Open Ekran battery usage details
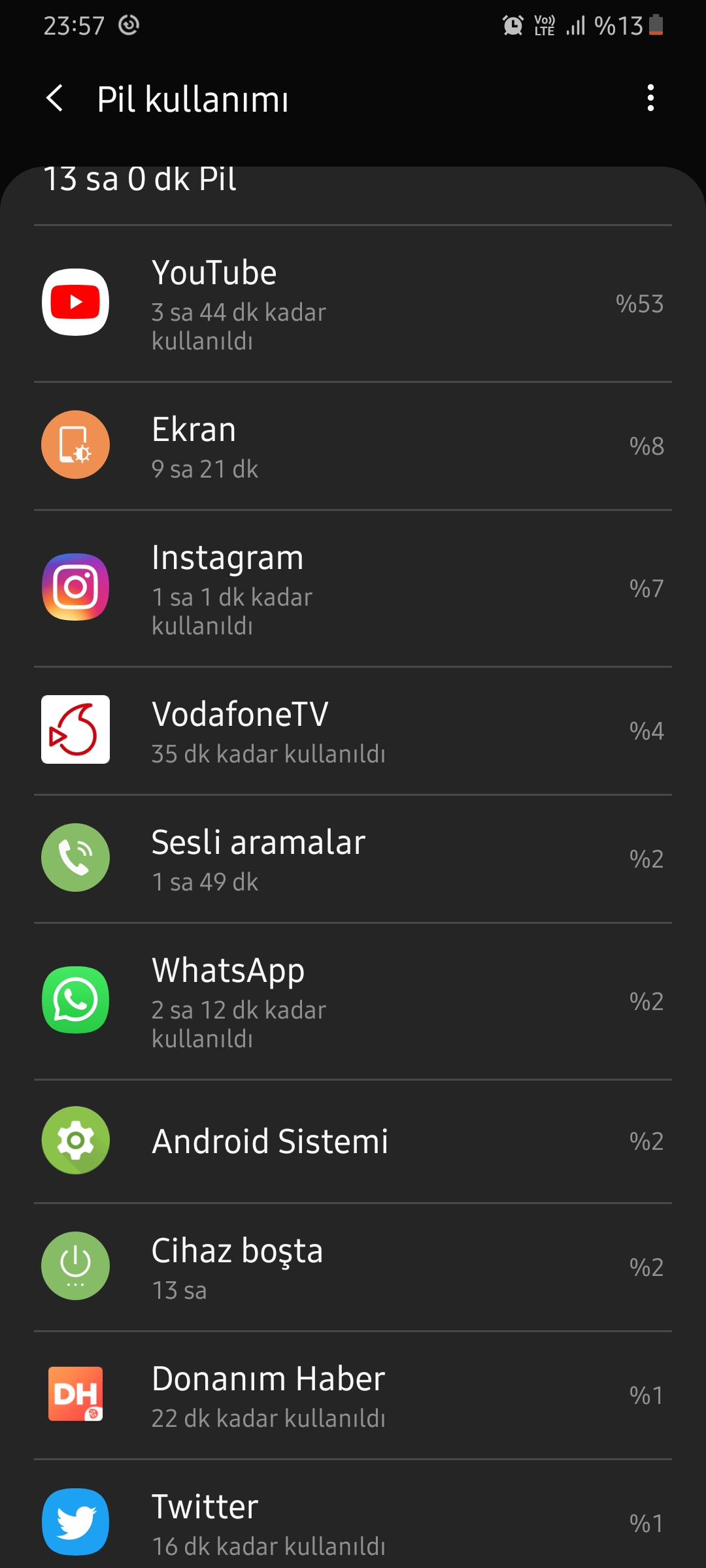Viewport: 706px width, 1568px height. pos(353,446)
